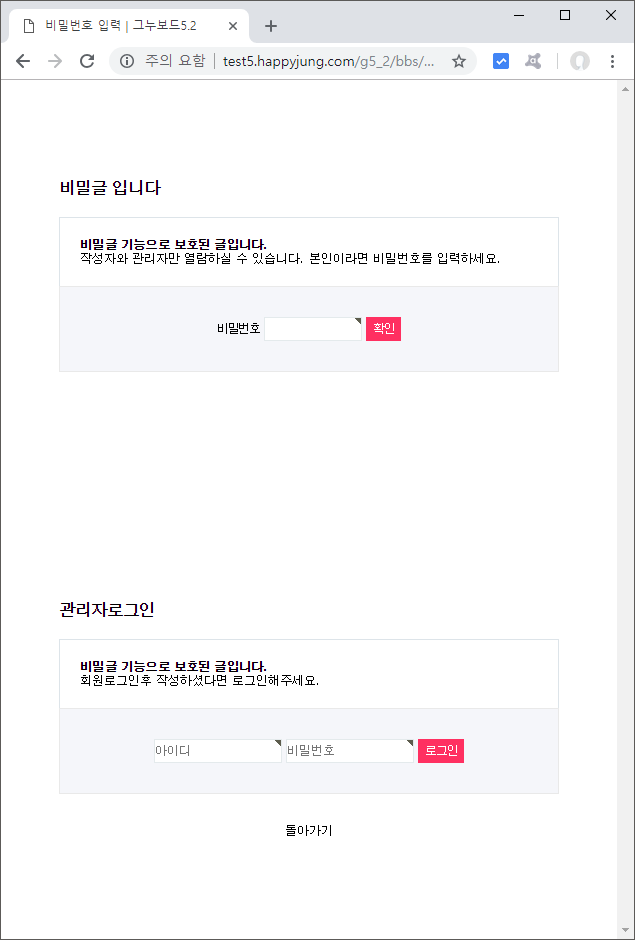Maximize the browser window
Viewport: 635px width, 940px height.
click(x=565, y=15)
